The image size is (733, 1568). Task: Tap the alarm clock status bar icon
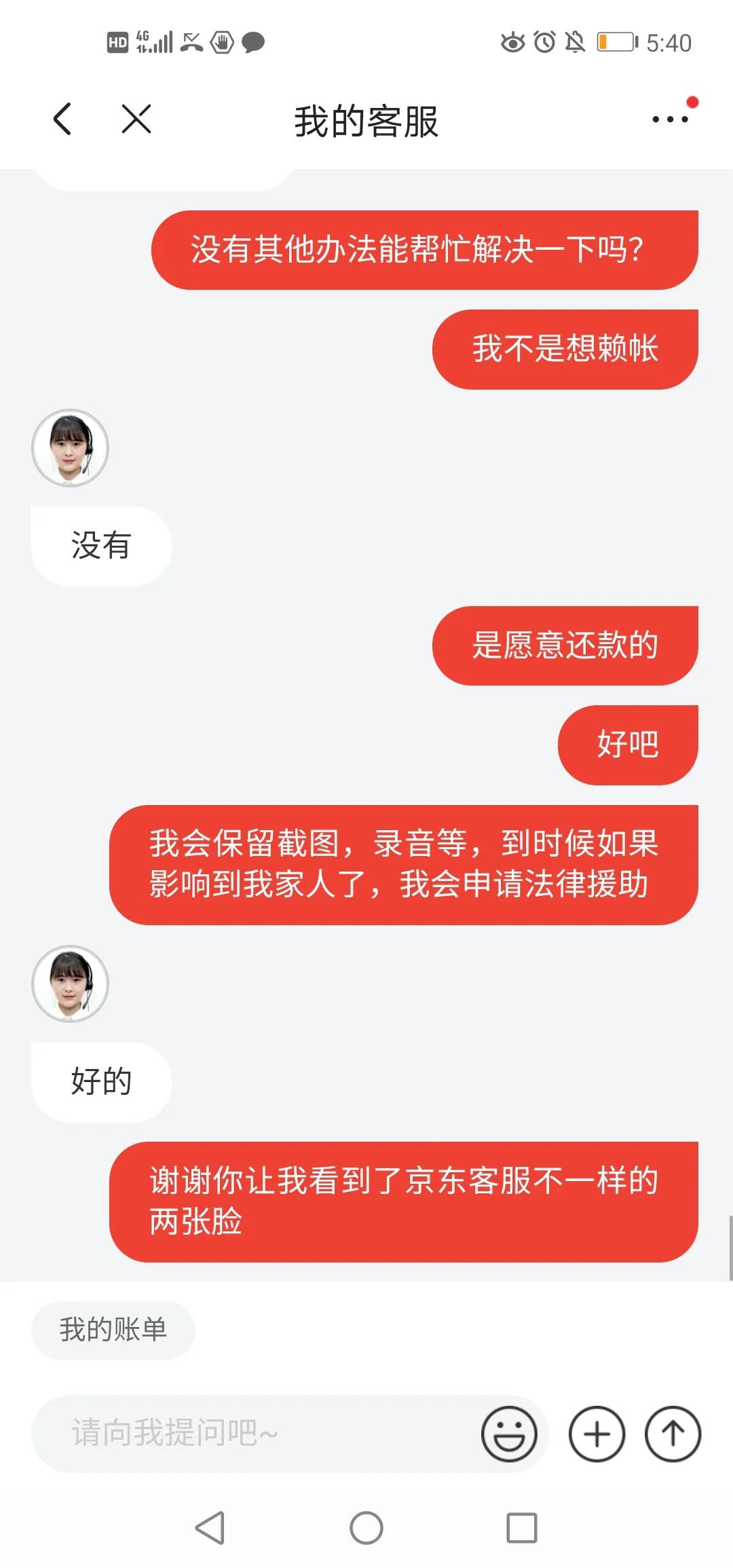(x=544, y=43)
